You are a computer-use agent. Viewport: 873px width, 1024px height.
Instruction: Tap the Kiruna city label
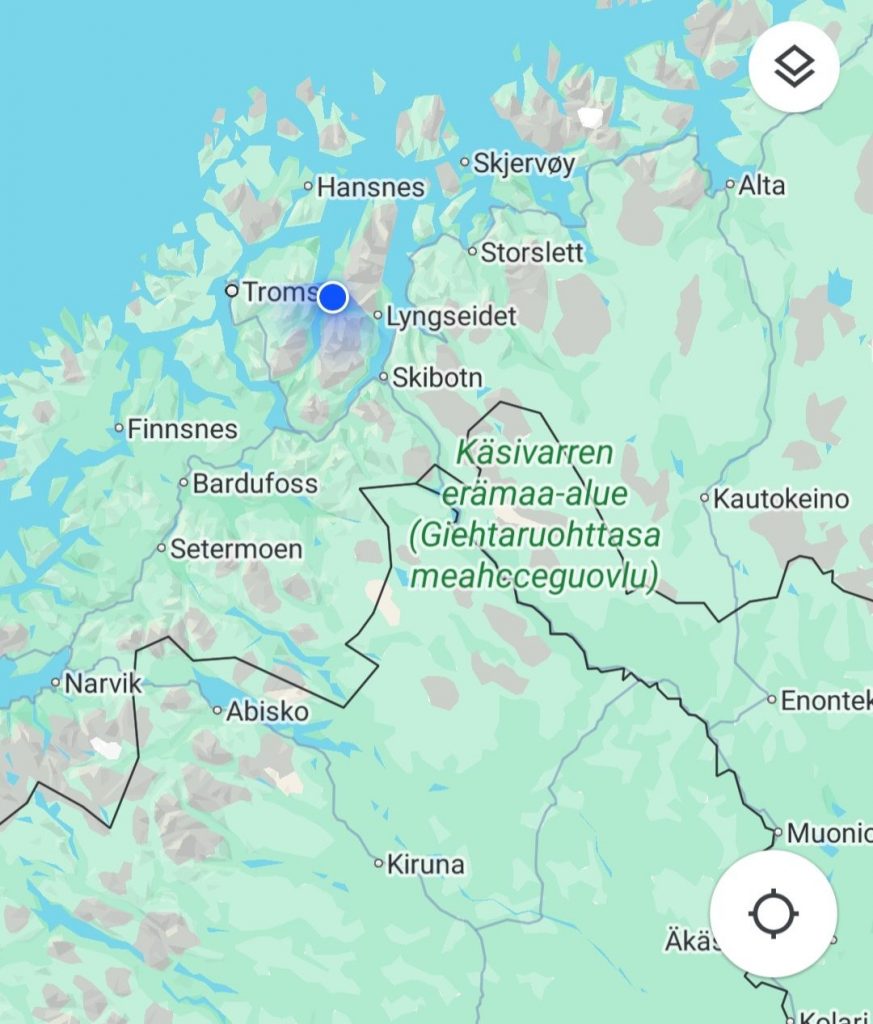(425, 864)
